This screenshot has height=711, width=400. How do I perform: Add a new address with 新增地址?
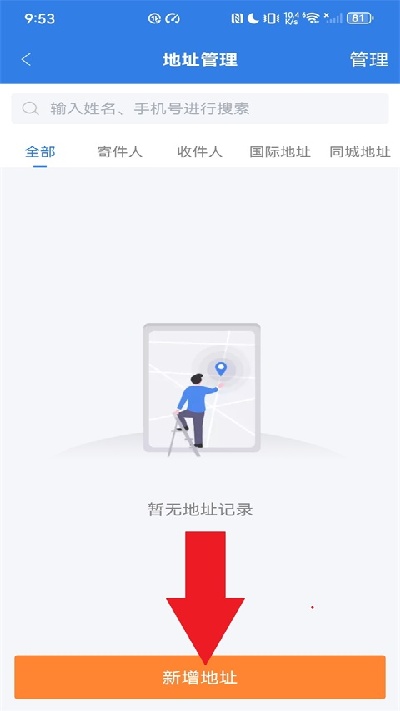pyautogui.click(x=200, y=677)
